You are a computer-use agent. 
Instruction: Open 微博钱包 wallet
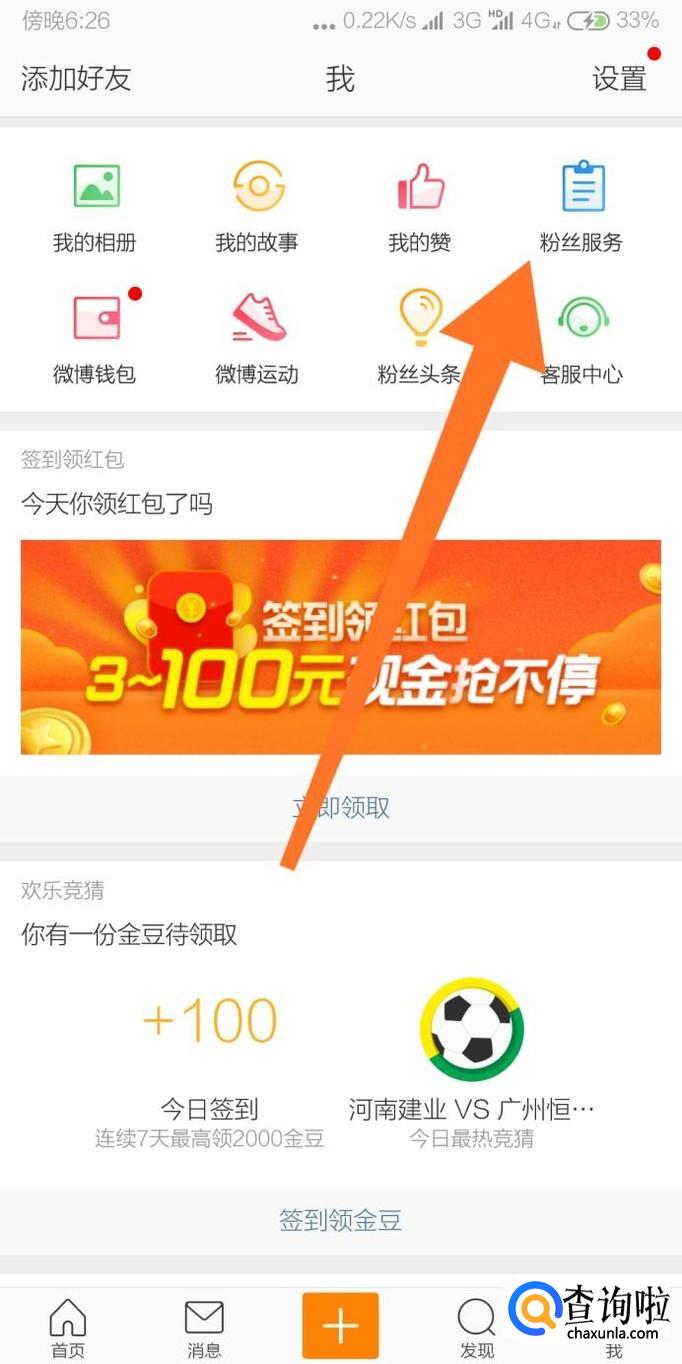coord(95,340)
